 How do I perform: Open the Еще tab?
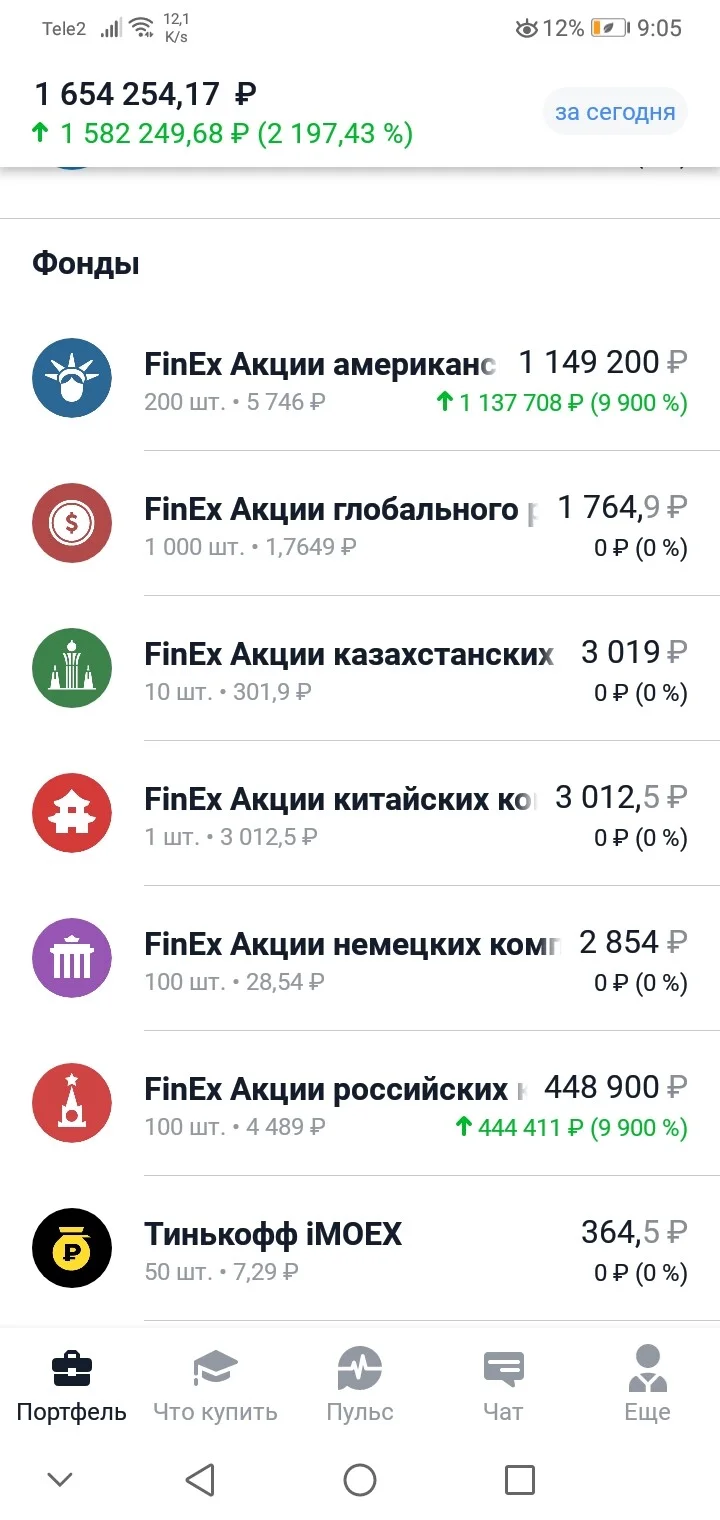coord(648,1385)
